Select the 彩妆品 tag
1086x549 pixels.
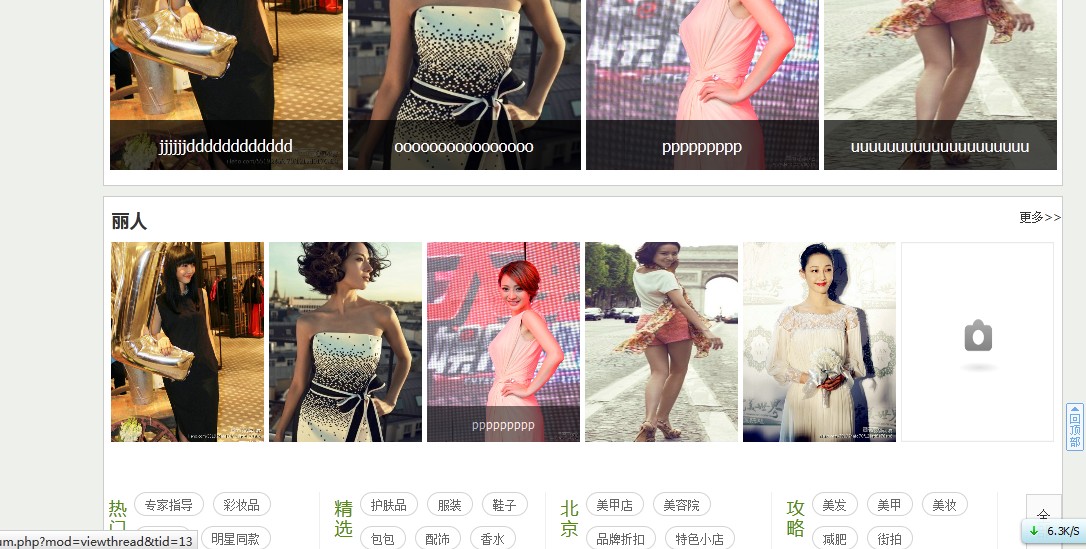(241, 505)
